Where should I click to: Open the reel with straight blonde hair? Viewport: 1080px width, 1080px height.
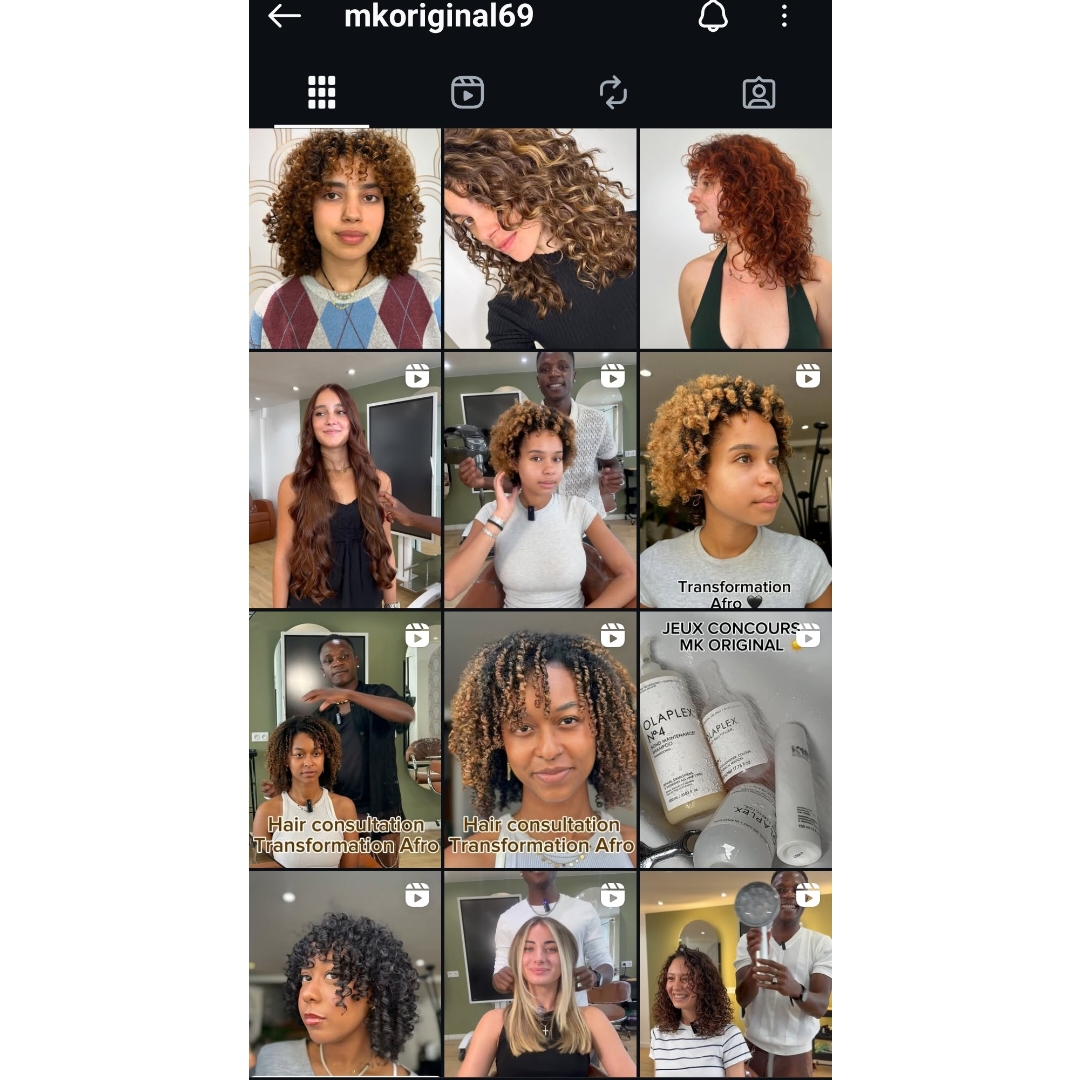click(540, 975)
